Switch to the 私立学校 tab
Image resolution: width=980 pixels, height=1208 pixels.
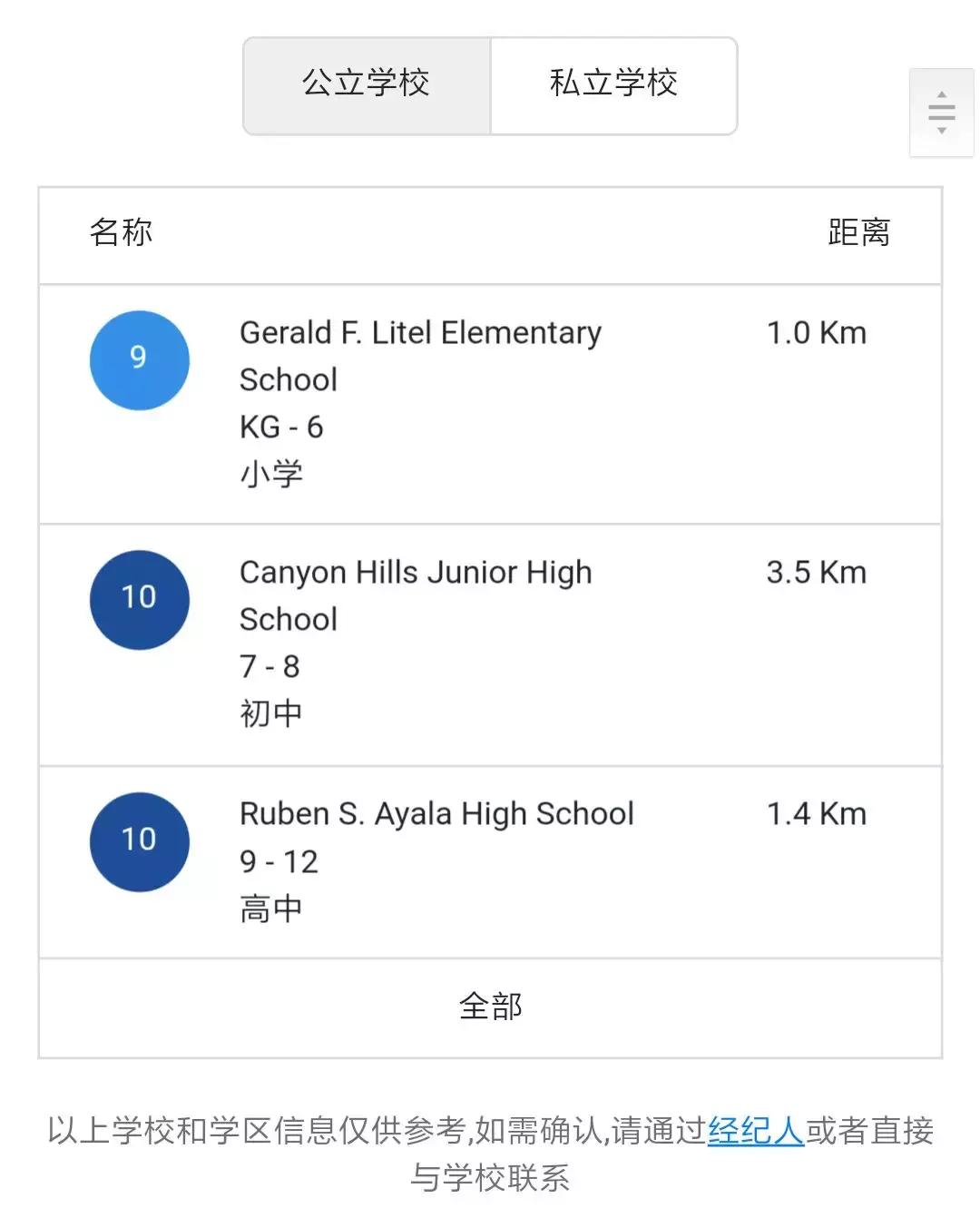[613, 83]
